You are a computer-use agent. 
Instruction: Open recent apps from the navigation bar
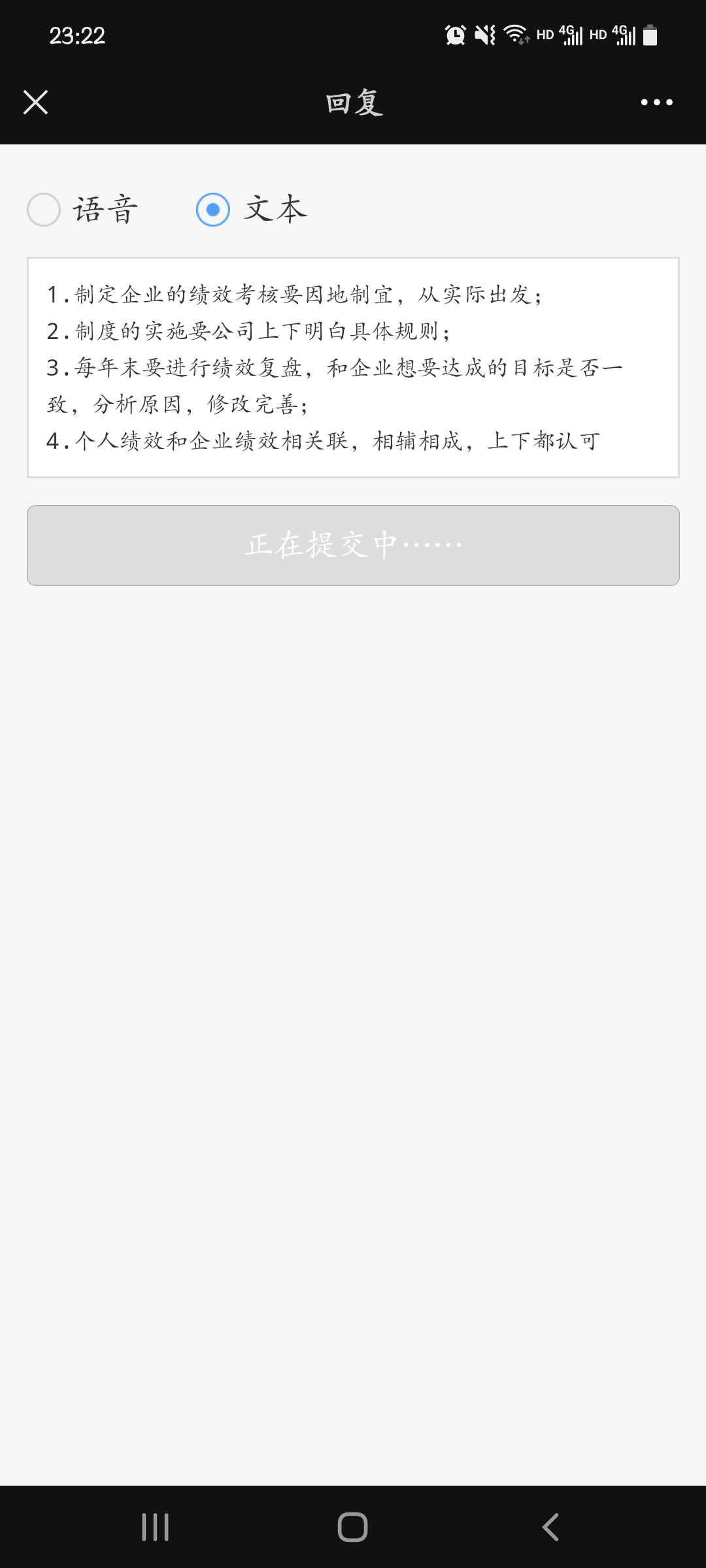click(156, 1527)
